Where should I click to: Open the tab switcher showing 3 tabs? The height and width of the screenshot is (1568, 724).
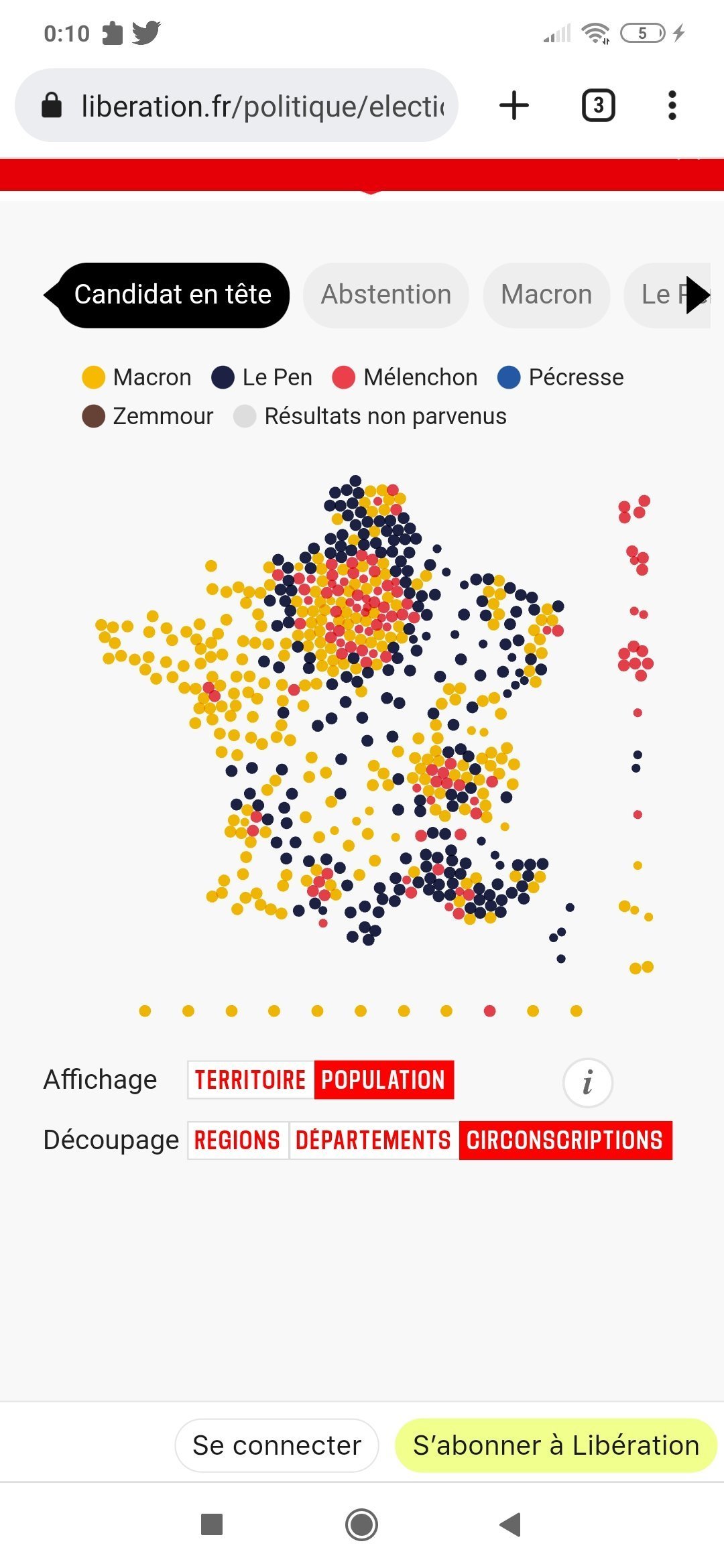click(598, 106)
